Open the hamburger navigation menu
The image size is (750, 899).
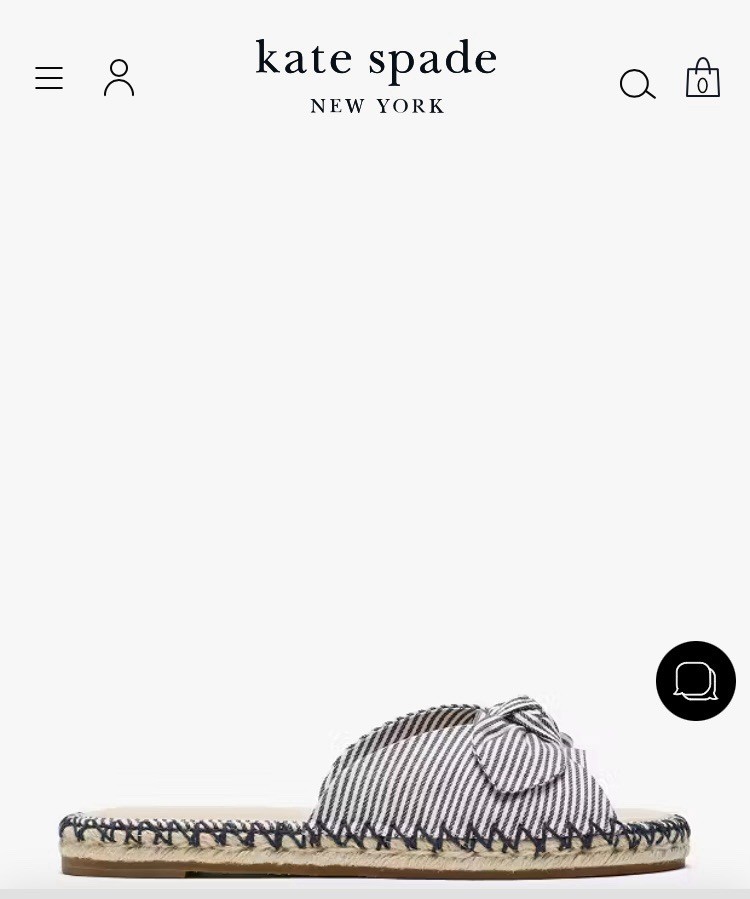point(49,78)
